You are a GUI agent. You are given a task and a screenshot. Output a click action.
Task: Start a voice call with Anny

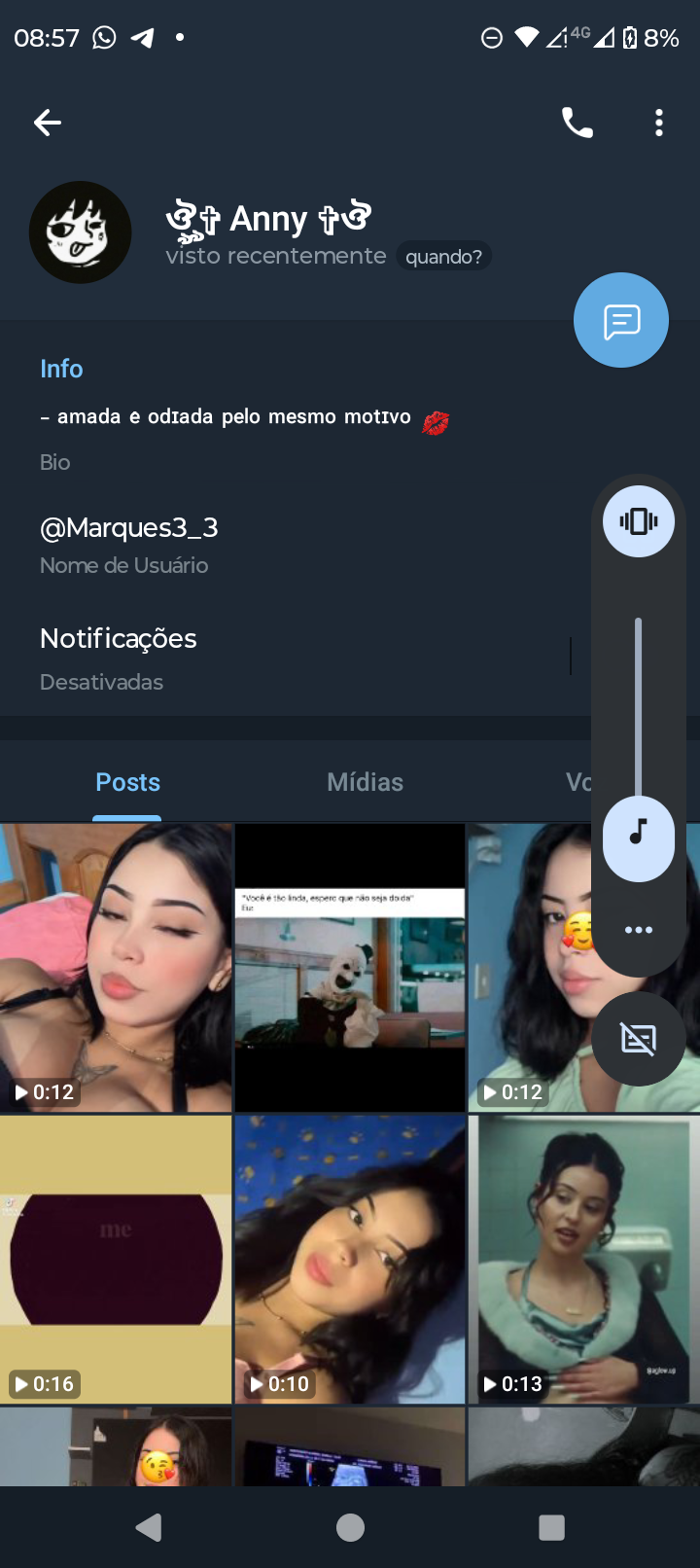point(577,123)
